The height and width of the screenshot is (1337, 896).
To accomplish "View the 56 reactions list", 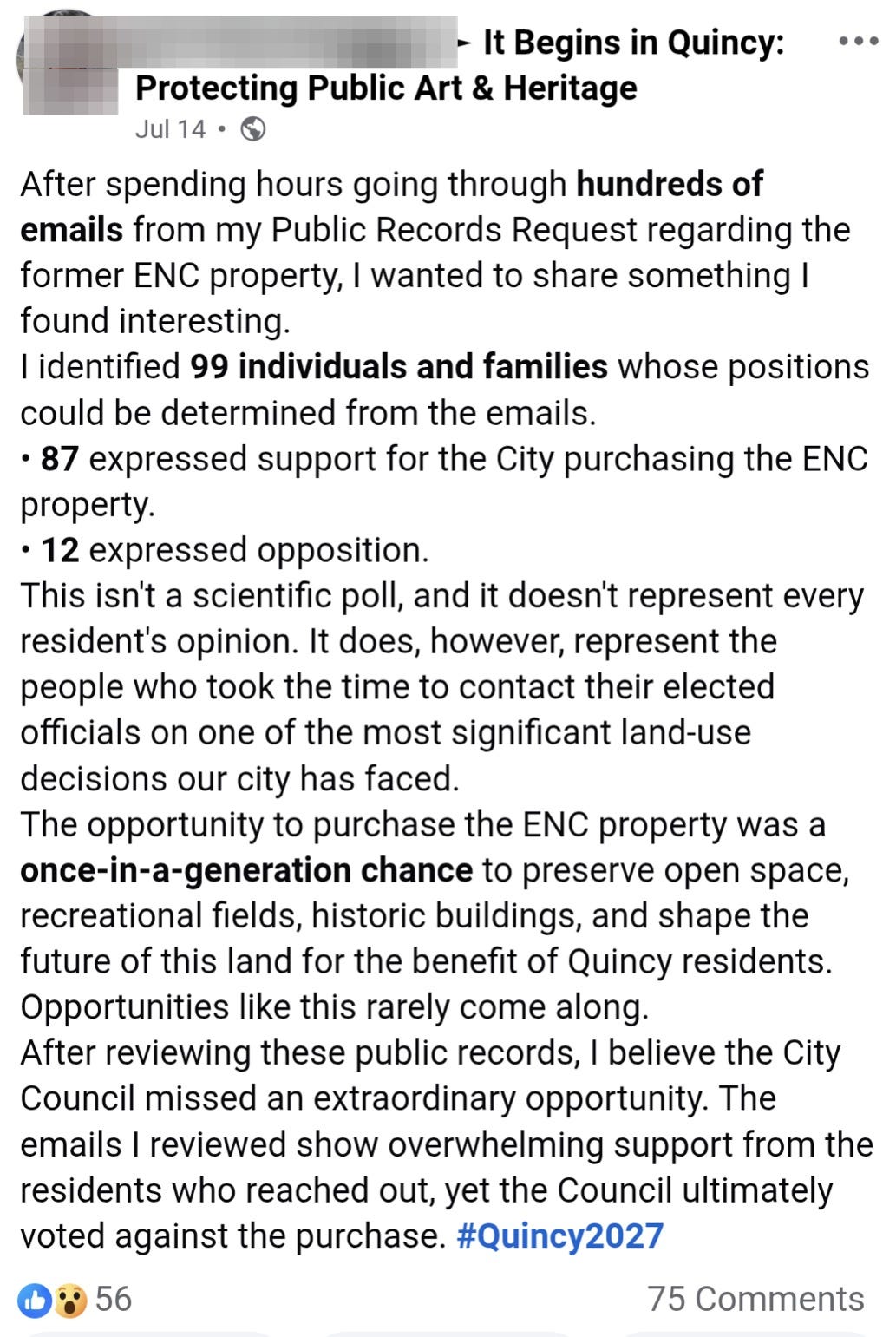I will point(75,1299).
